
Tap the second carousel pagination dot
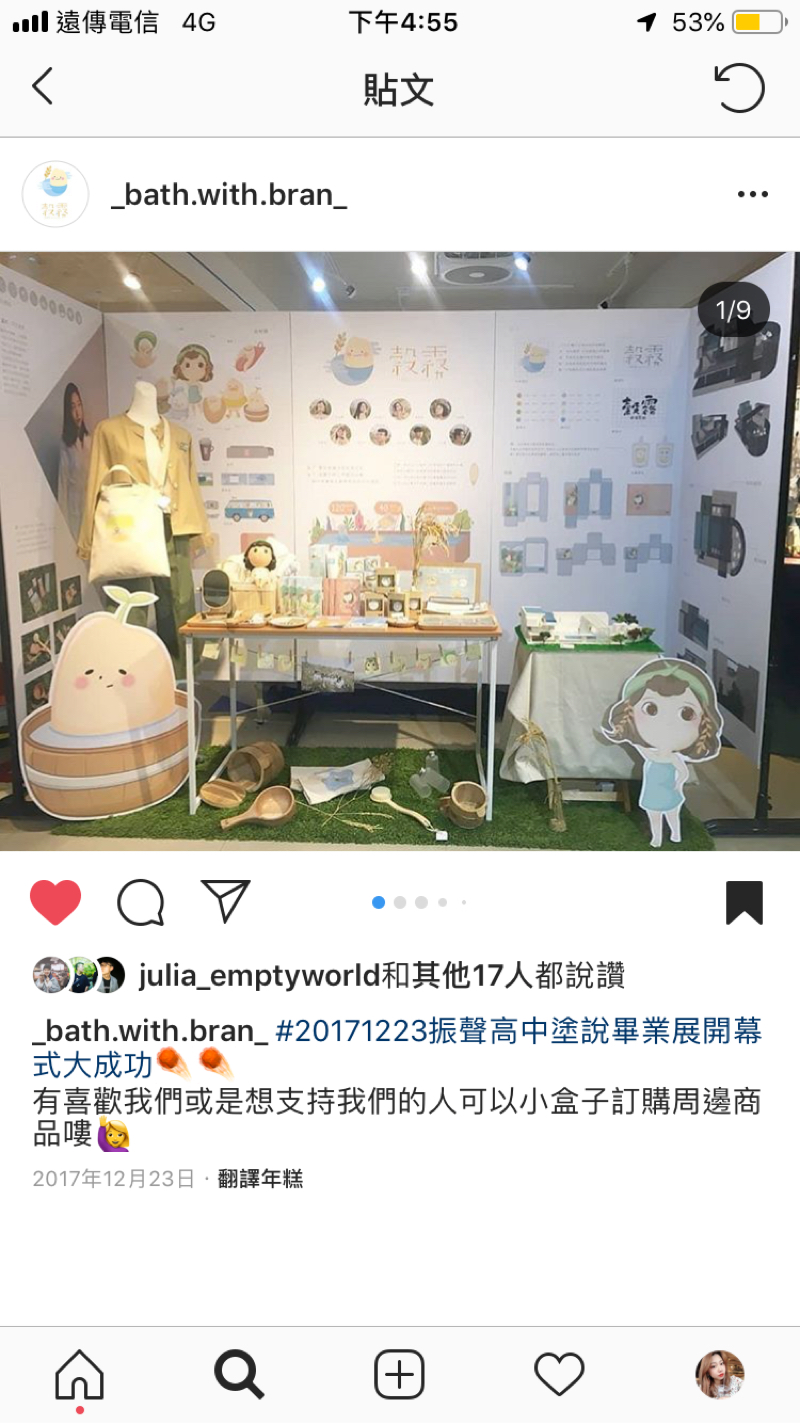pos(400,901)
